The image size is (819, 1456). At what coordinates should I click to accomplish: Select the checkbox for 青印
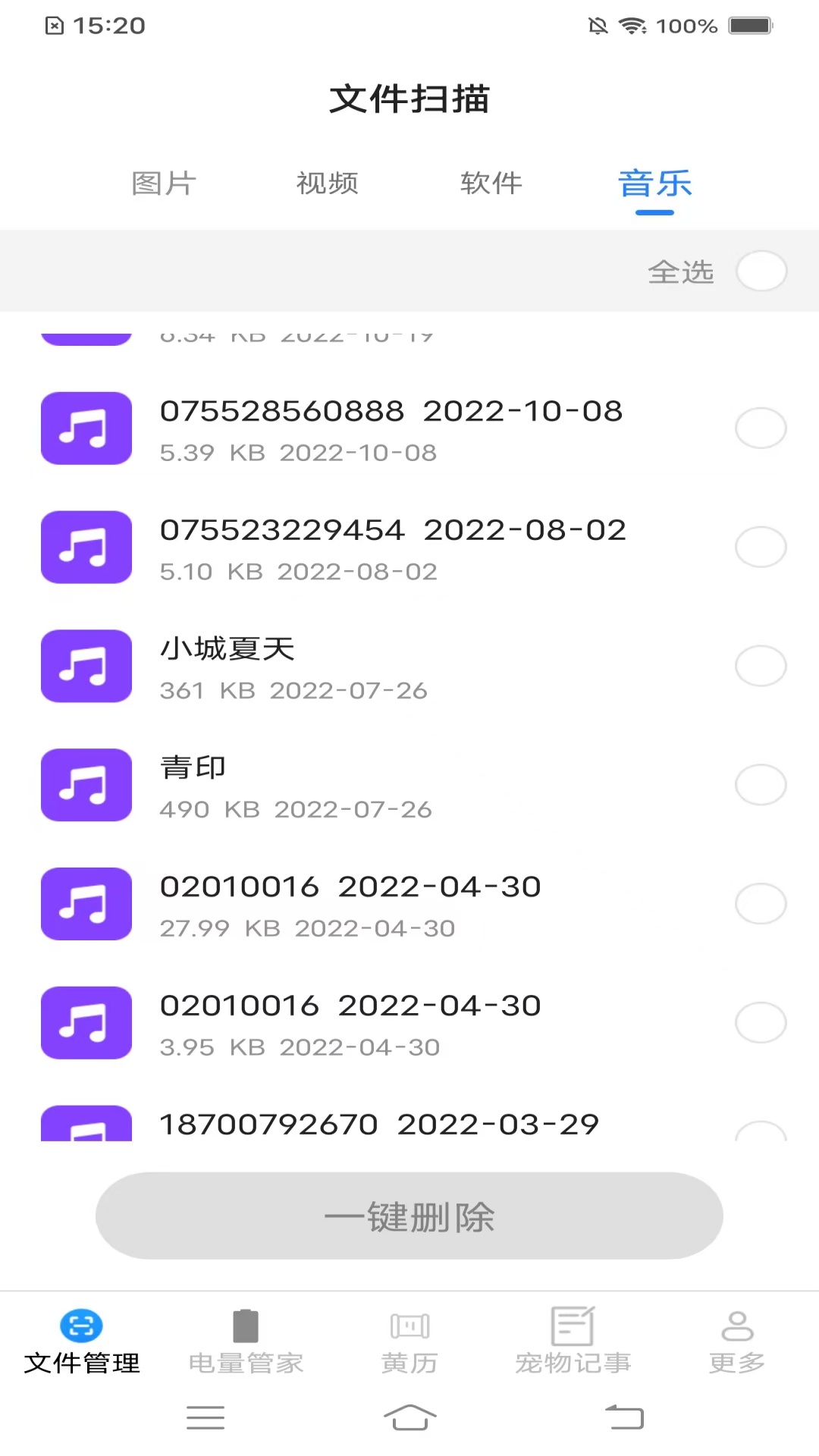click(x=761, y=785)
